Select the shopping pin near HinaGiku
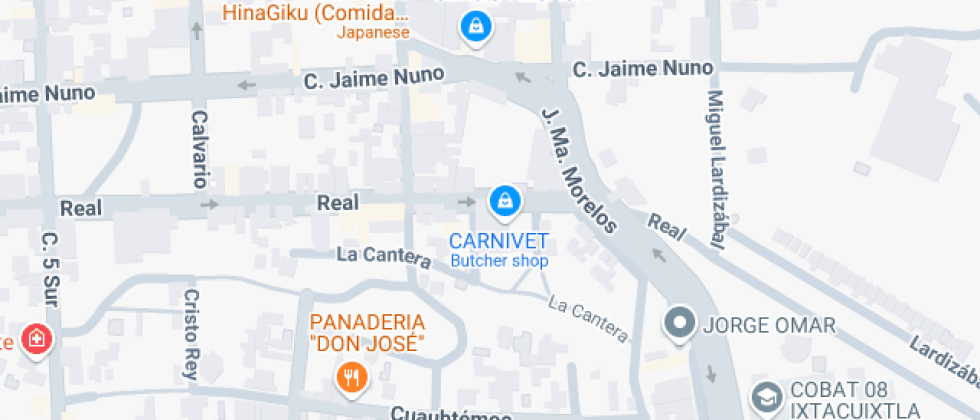The height and width of the screenshot is (420, 980). coord(475,24)
